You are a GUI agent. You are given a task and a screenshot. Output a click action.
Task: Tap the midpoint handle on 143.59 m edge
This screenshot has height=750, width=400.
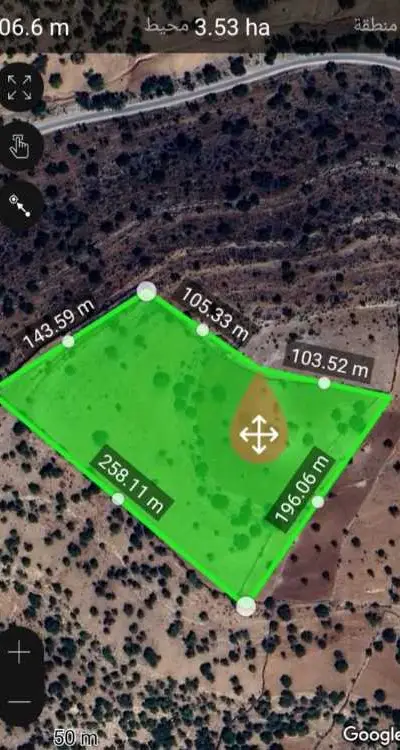click(x=68, y=341)
